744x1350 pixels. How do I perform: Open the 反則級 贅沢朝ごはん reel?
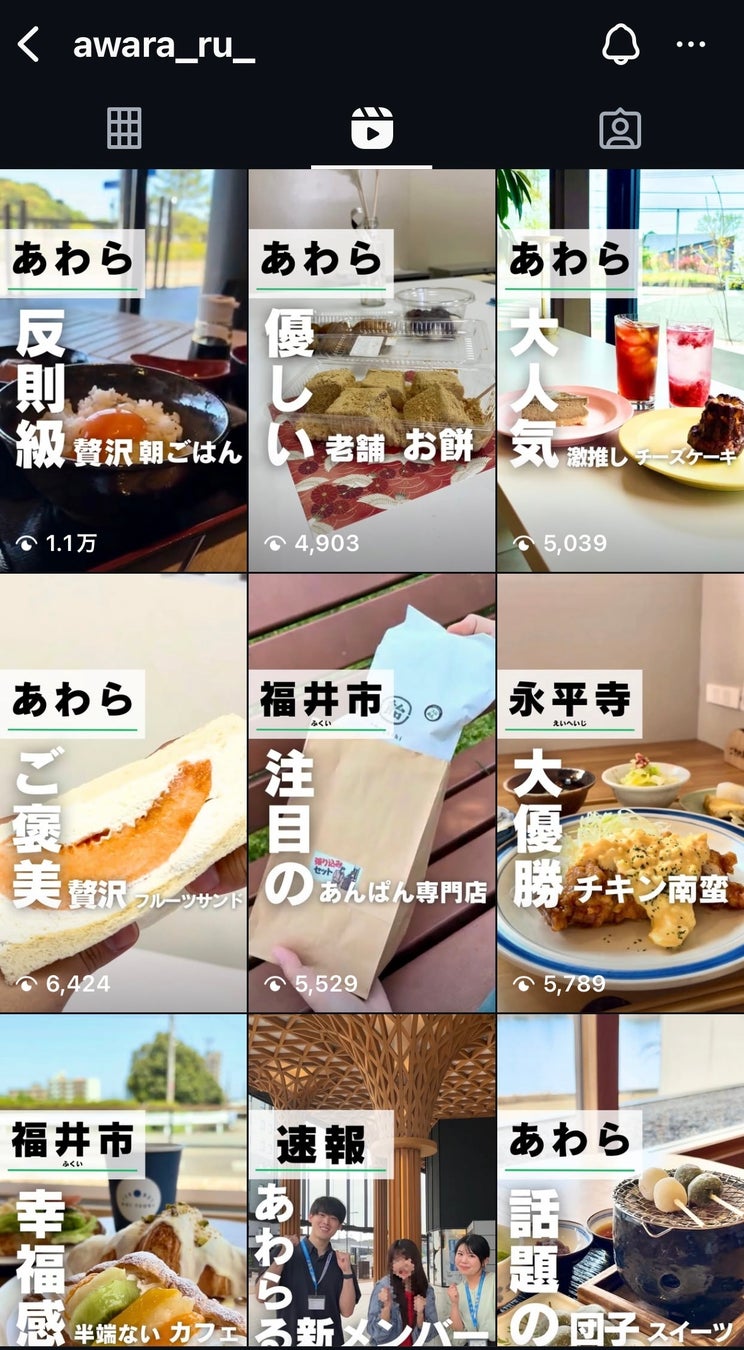(123, 371)
